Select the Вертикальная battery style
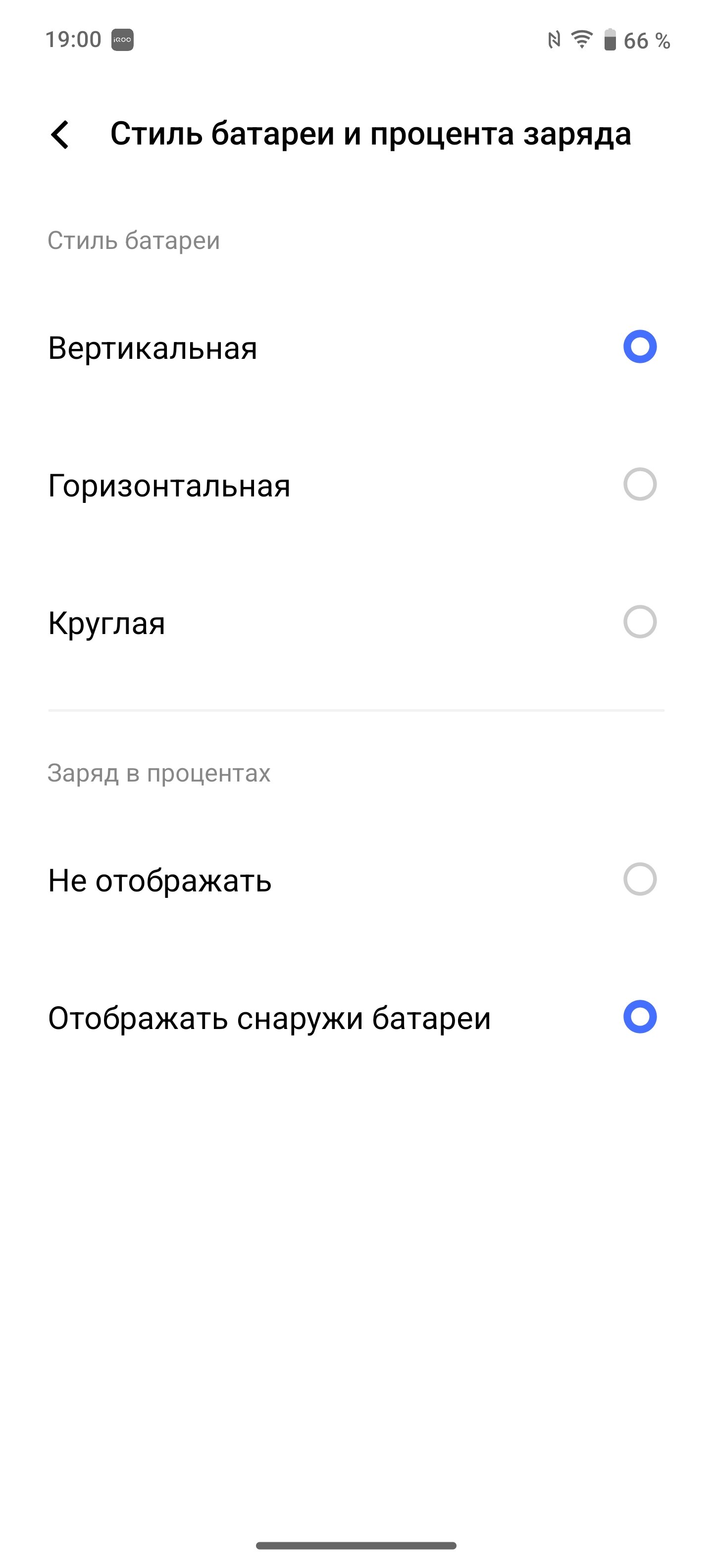713x1568 pixels. point(356,347)
